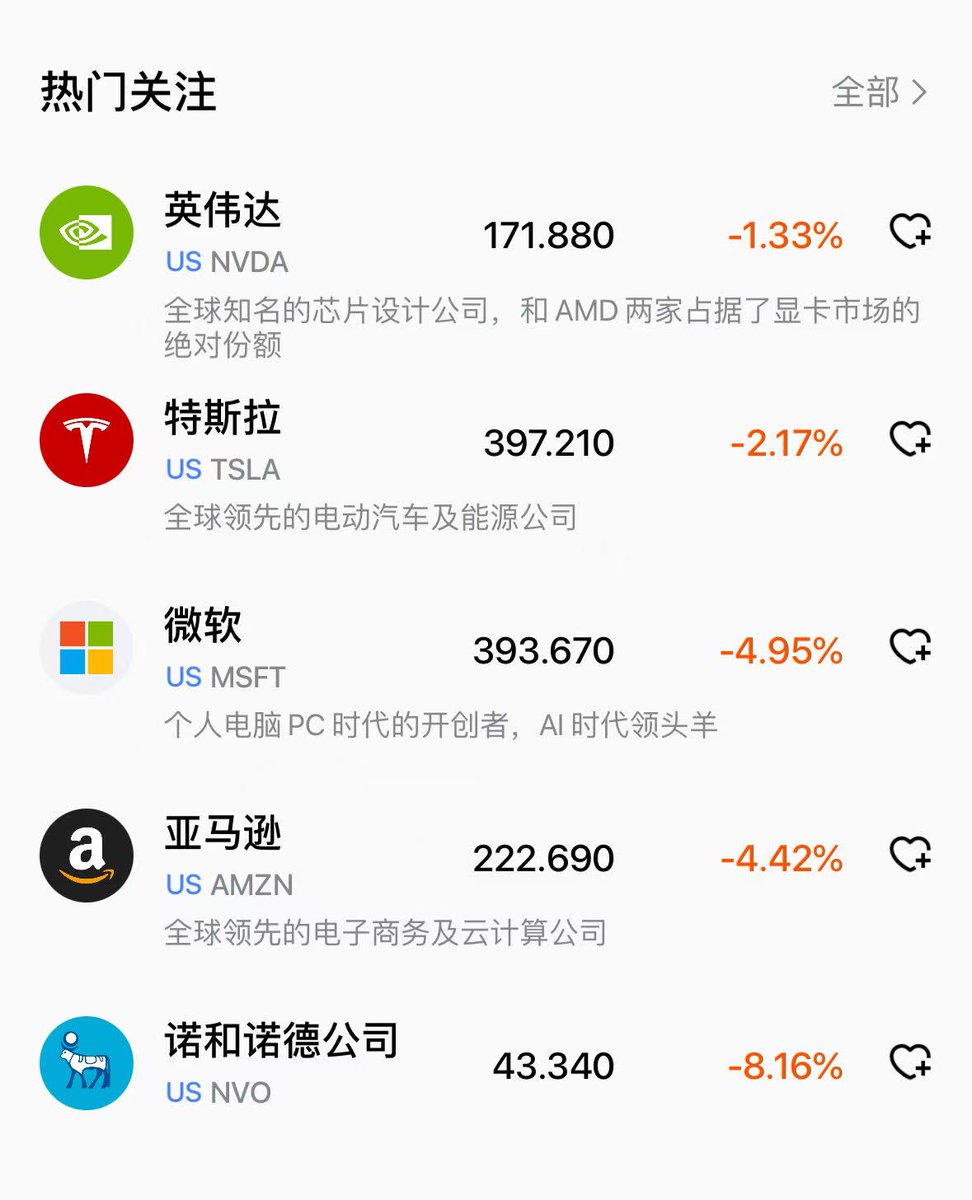Add 英伟达 to watchlist with heart icon
The height and width of the screenshot is (1200, 972).
pos(910,232)
